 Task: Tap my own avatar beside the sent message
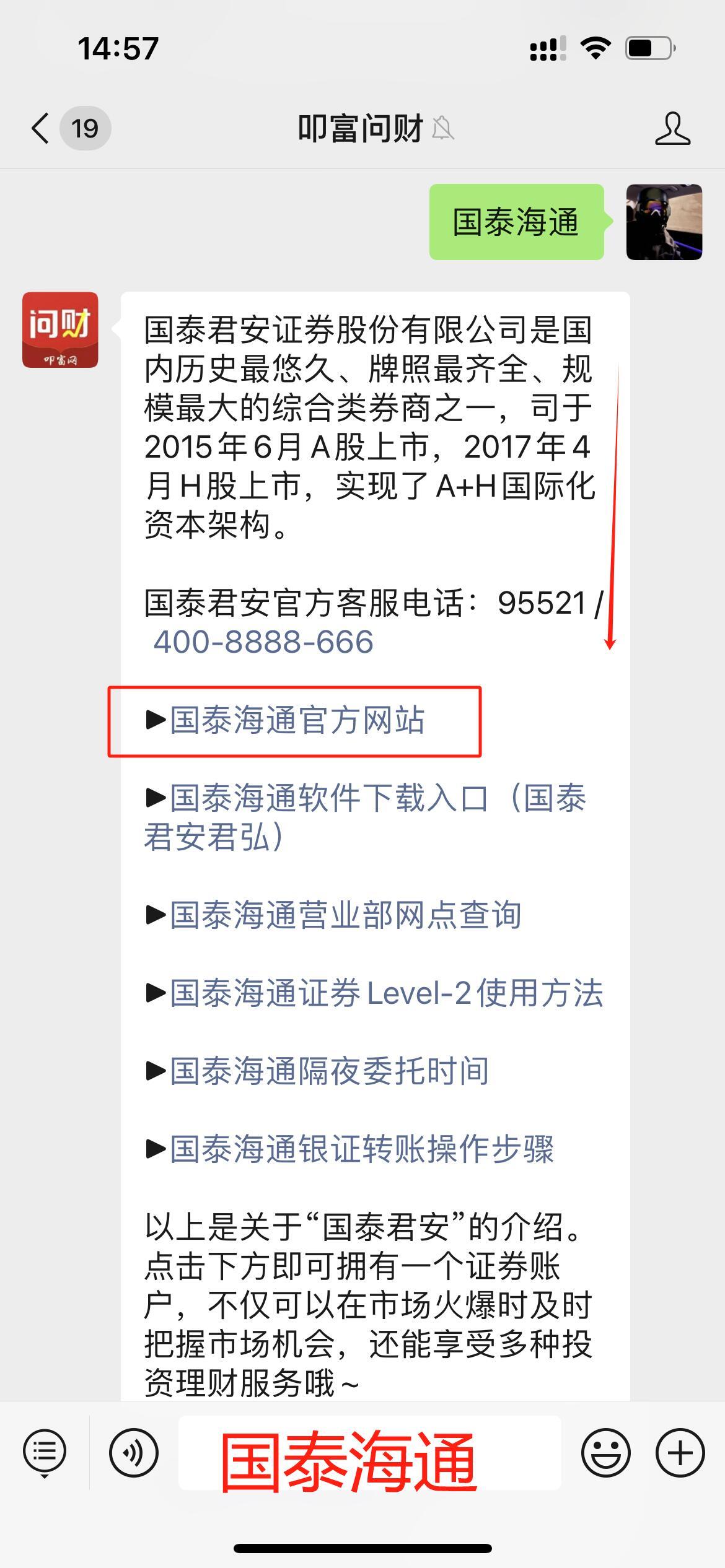pos(664,222)
